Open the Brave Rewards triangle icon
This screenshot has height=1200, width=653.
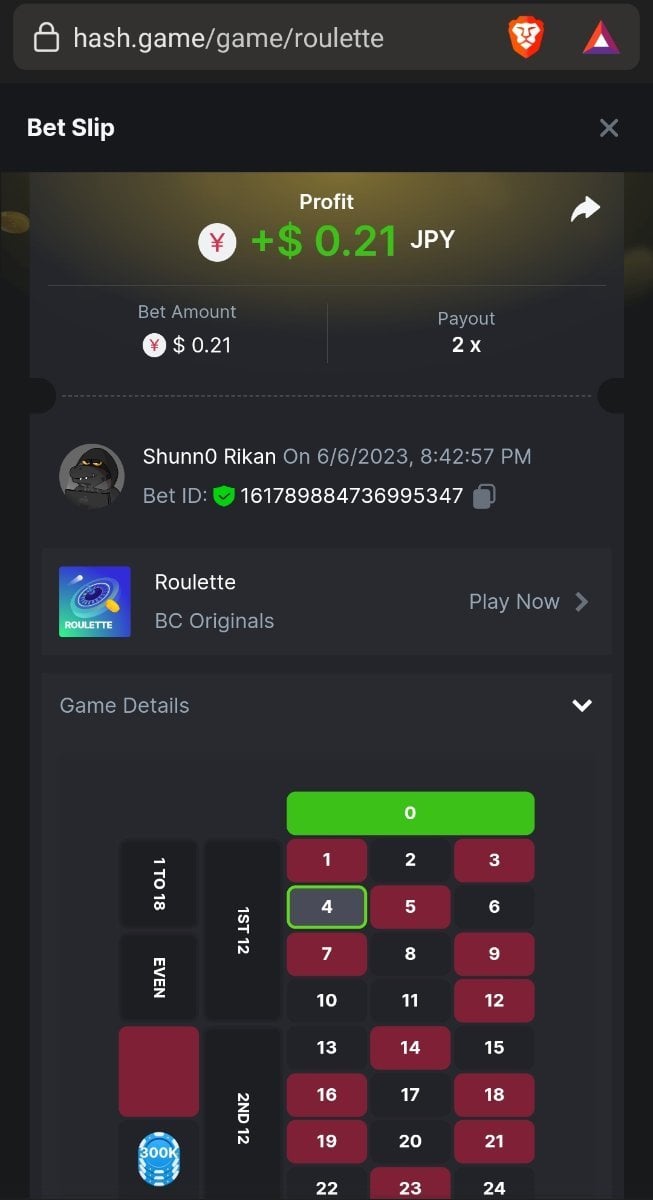click(601, 38)
